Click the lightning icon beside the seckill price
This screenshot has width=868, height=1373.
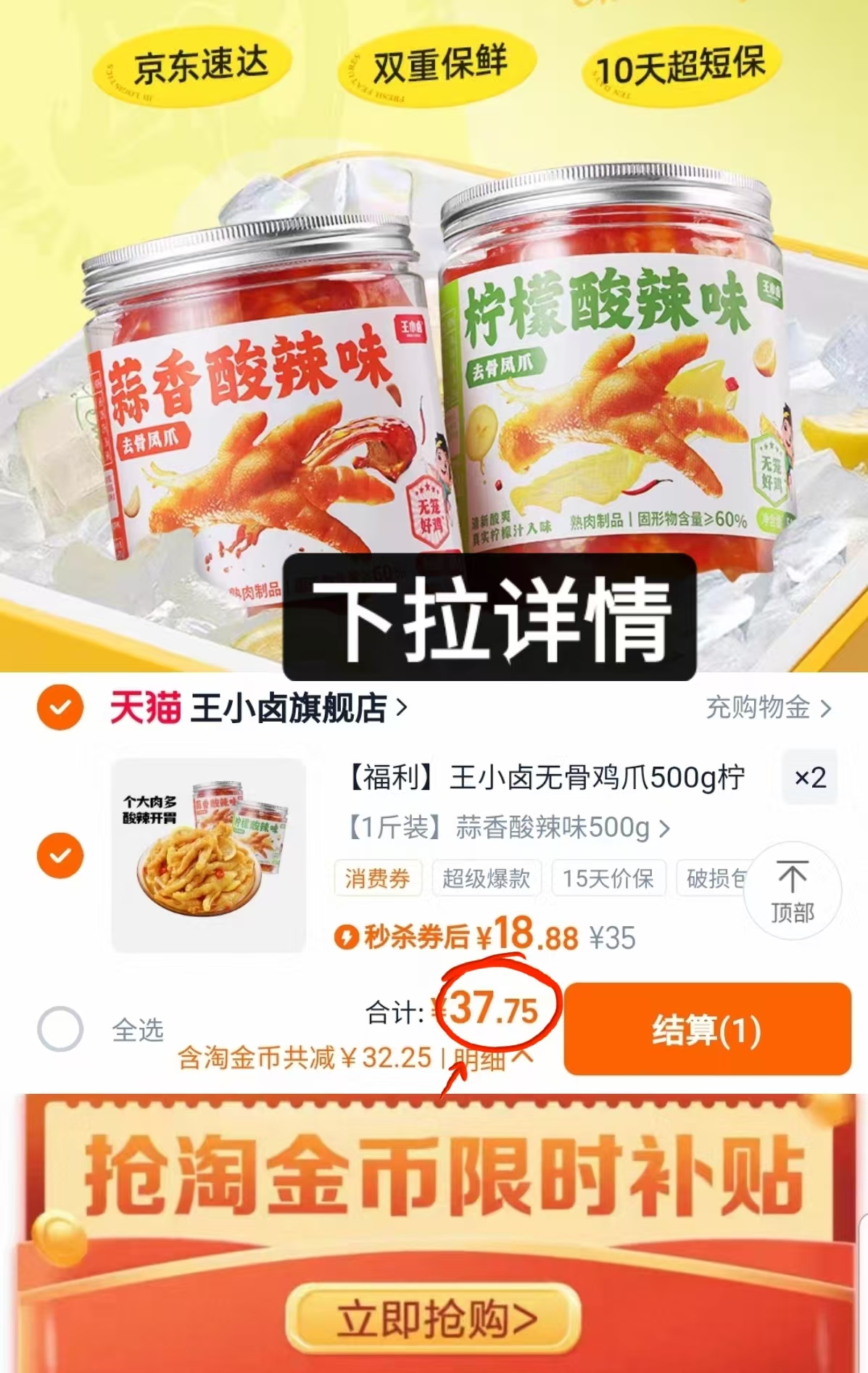click(347, 938)
